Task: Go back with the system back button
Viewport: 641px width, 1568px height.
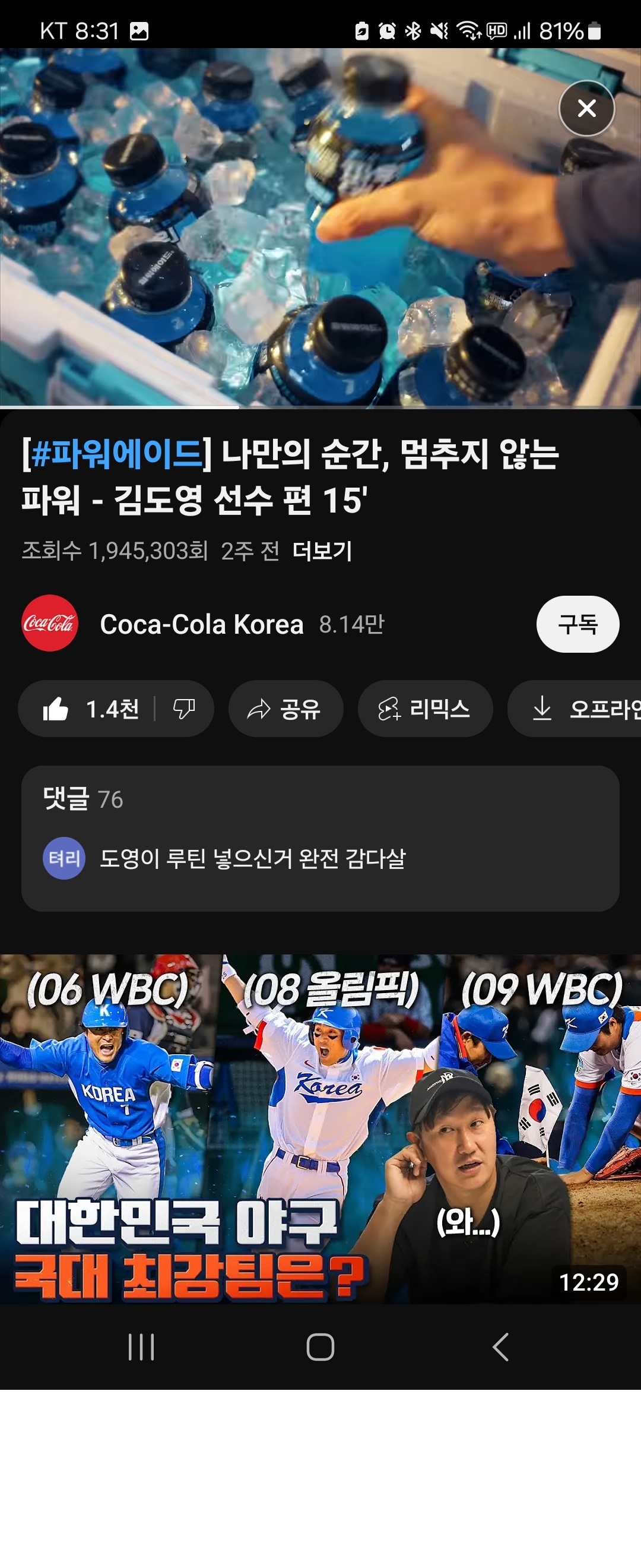Action: [500, 1346]
